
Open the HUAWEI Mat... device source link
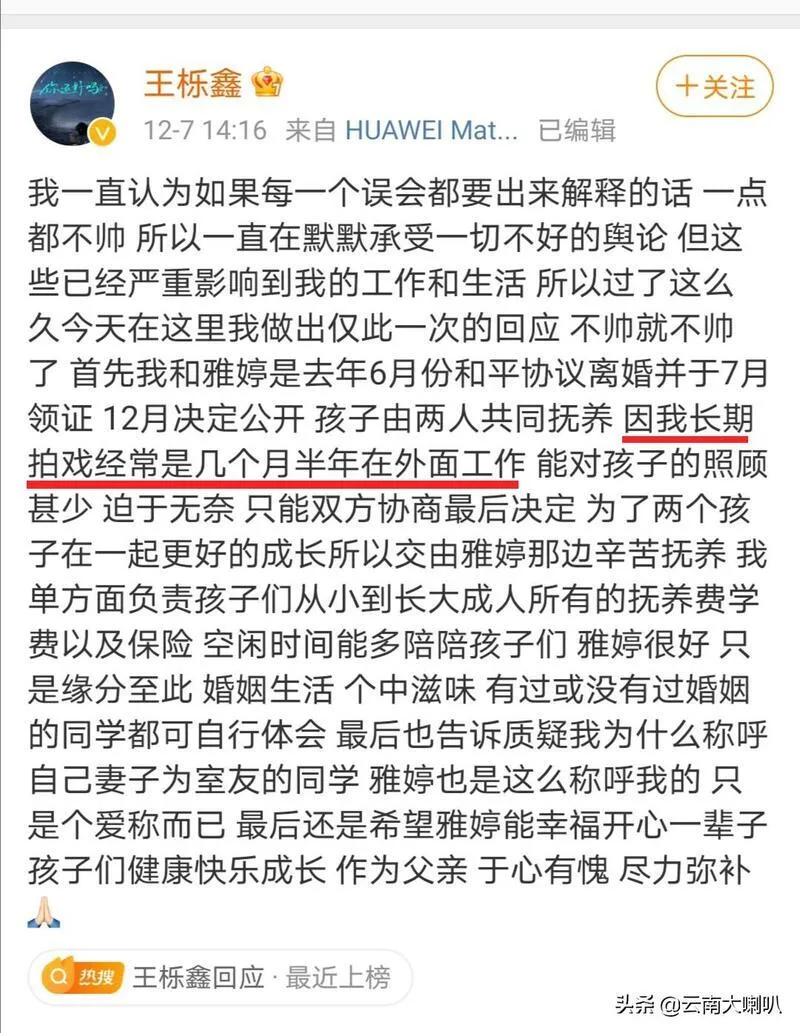[431, 131]
